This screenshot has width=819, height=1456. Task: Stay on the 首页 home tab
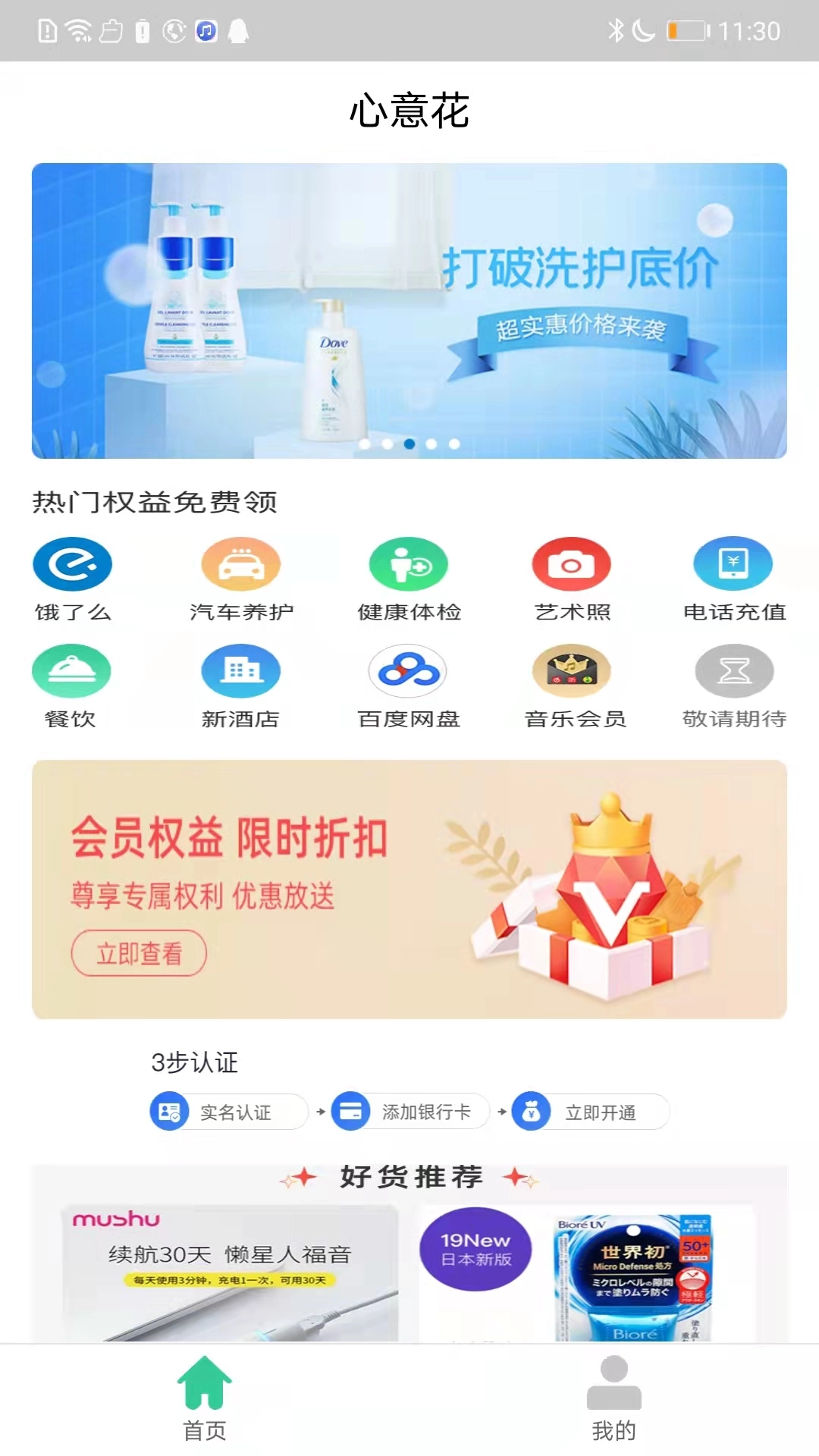click(205, 1407)
